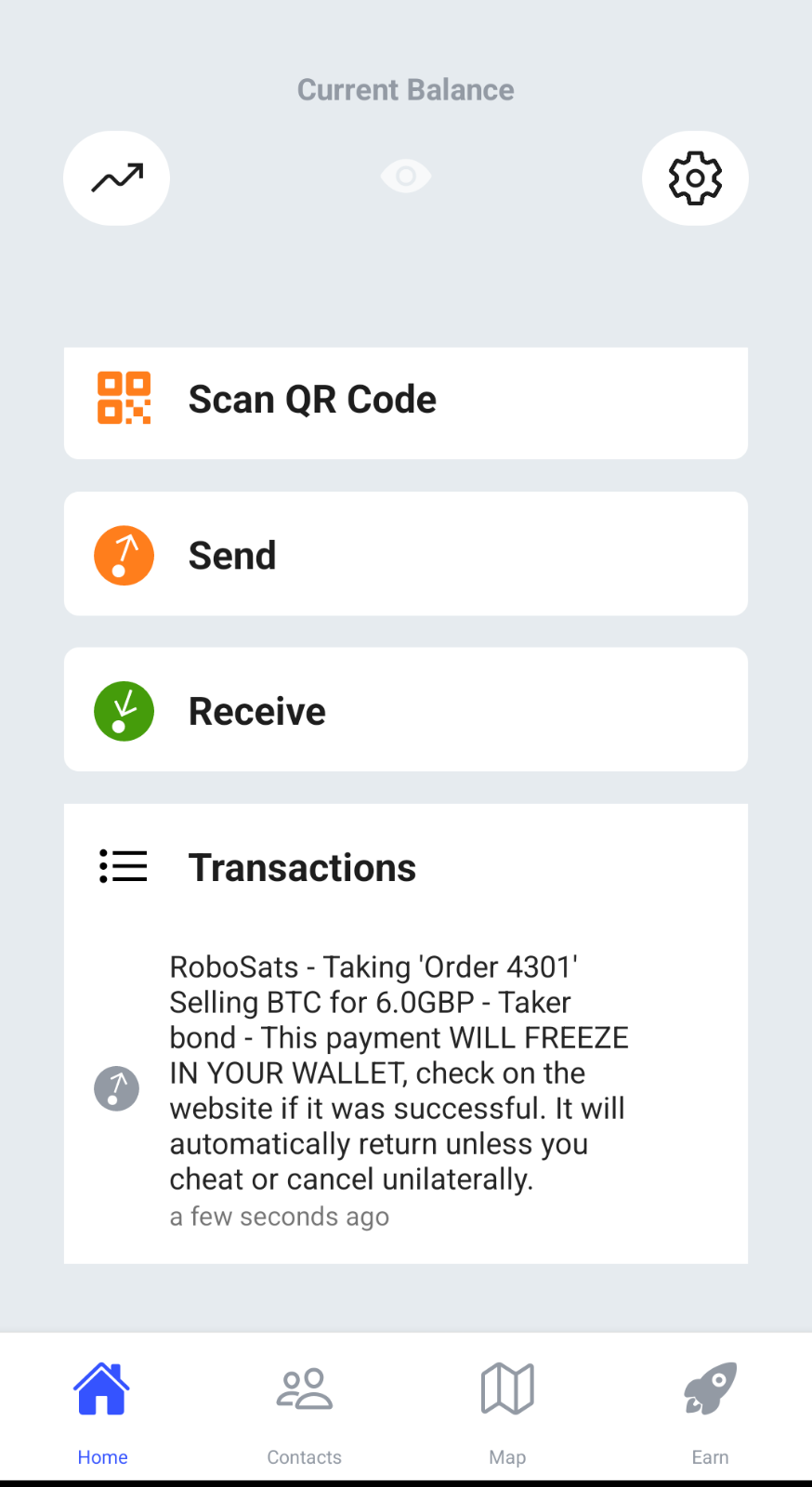Switch to the Map tab
The height and width of the screenshot is (1487, 812).
click(507, 1407)
